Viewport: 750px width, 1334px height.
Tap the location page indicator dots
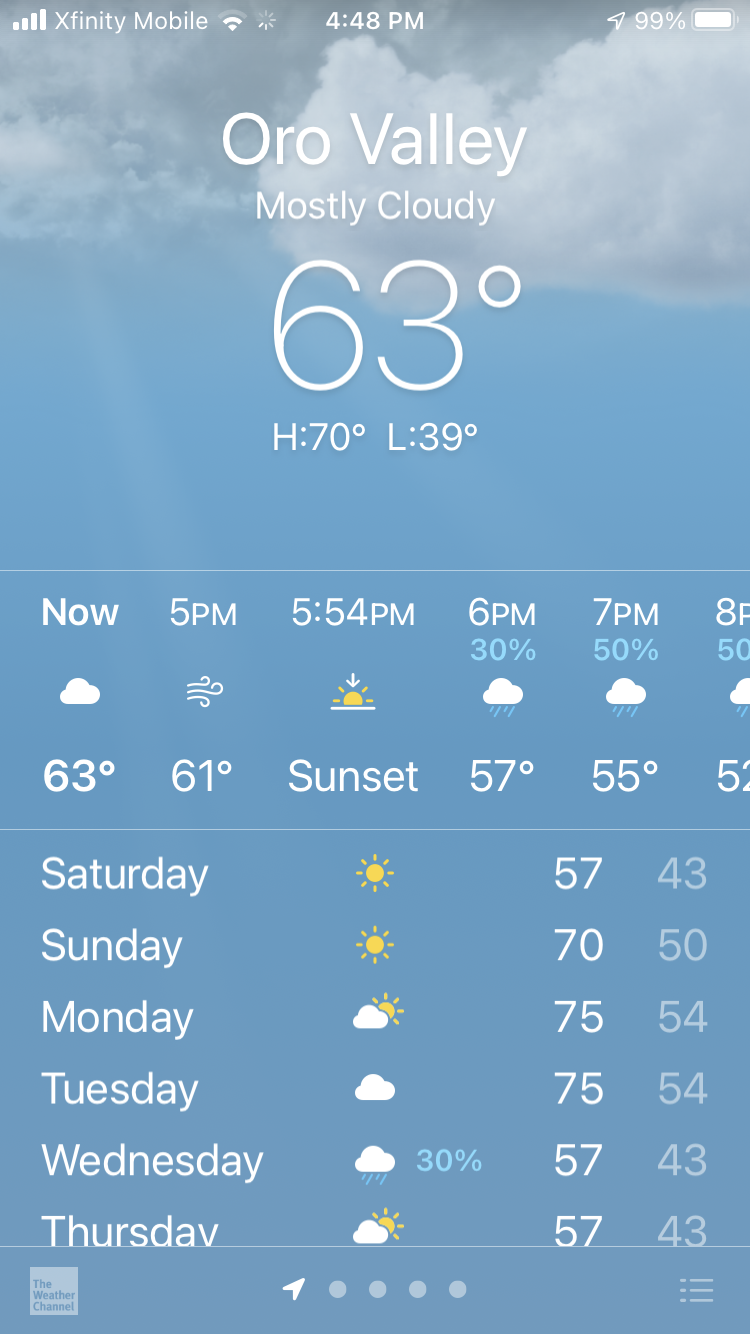click(377, 1290)
